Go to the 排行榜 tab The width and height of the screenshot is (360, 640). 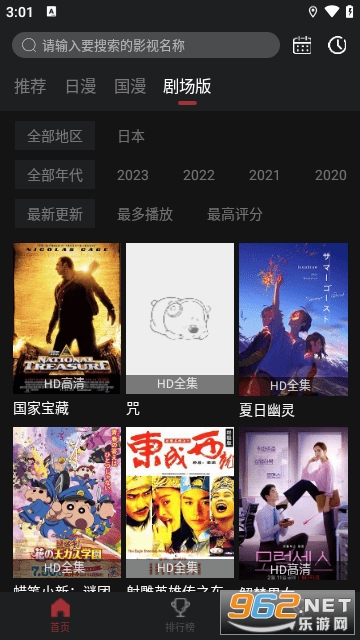click(180, 615)
